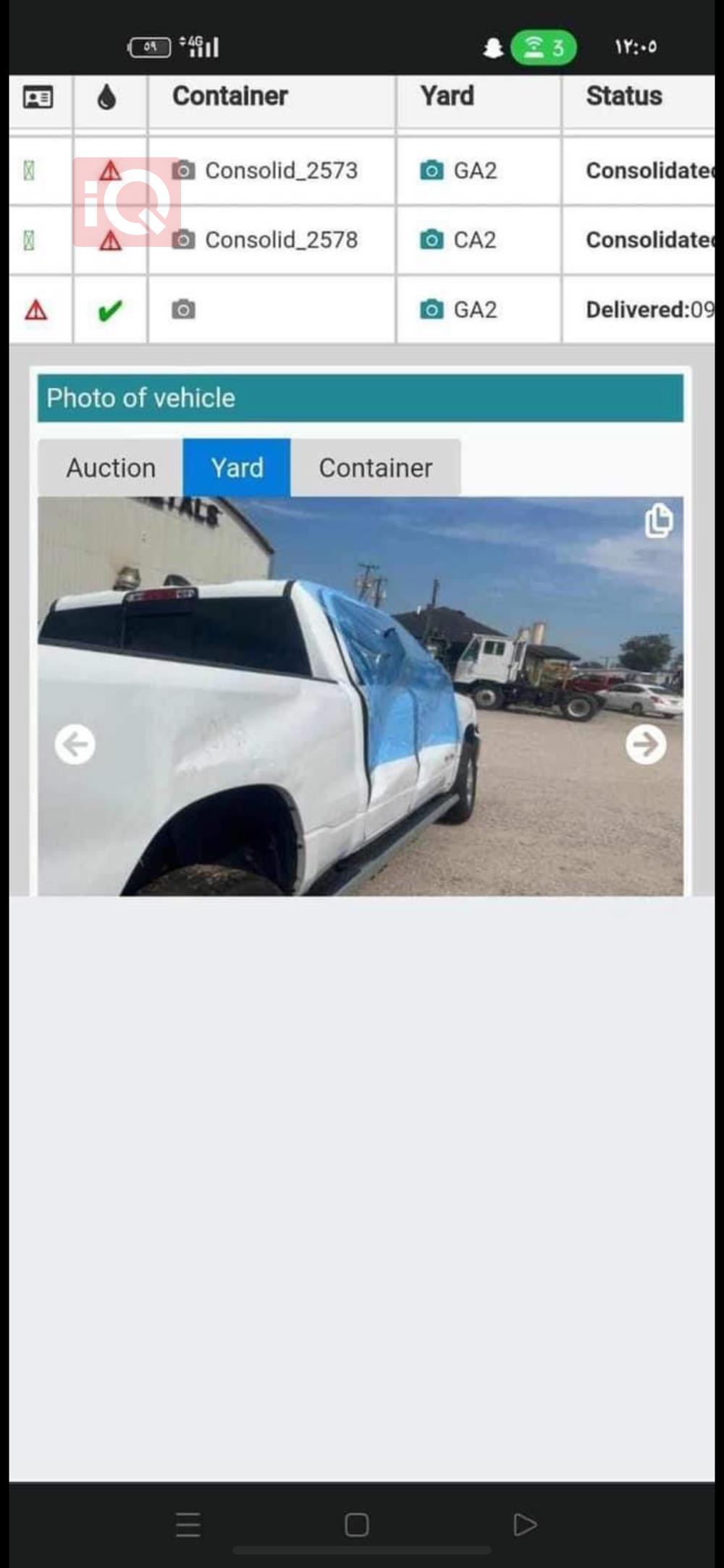Switch to the Auction photo tab

[111, 468]
